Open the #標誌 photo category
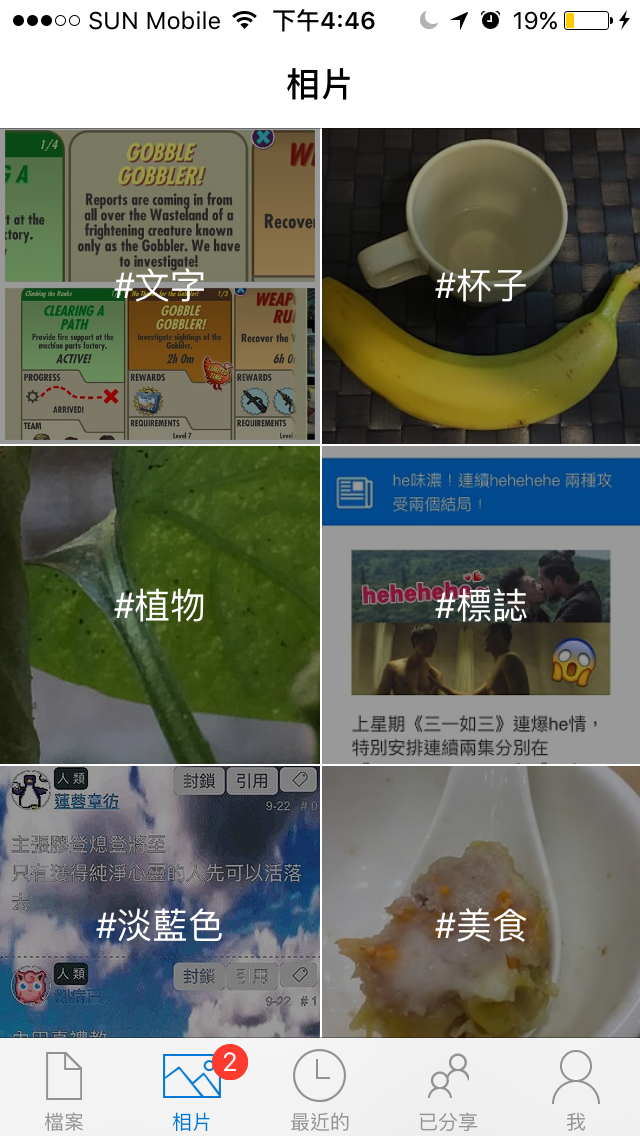This screenshot has width=640, height=1136. [x=480, y=605]
